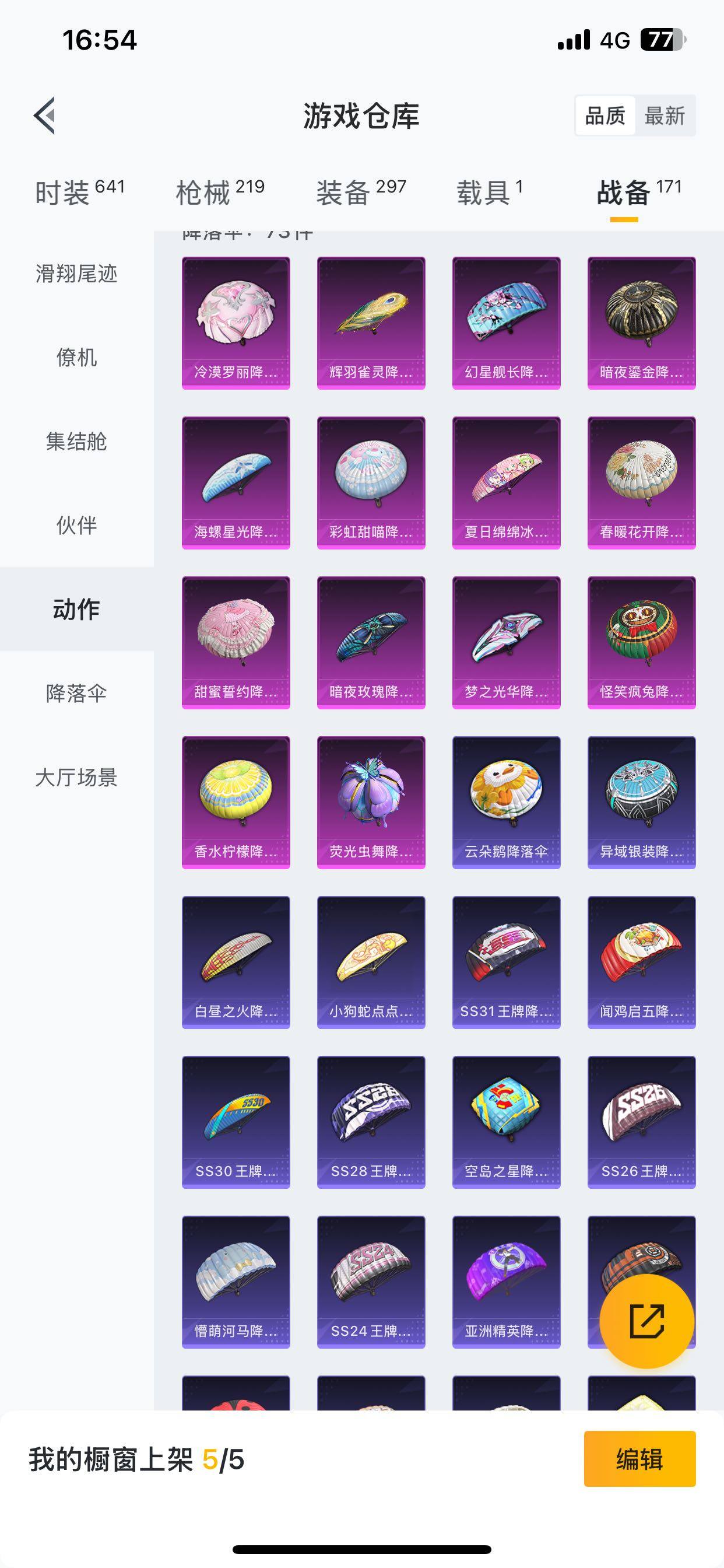Sort items by 品质

604,116
